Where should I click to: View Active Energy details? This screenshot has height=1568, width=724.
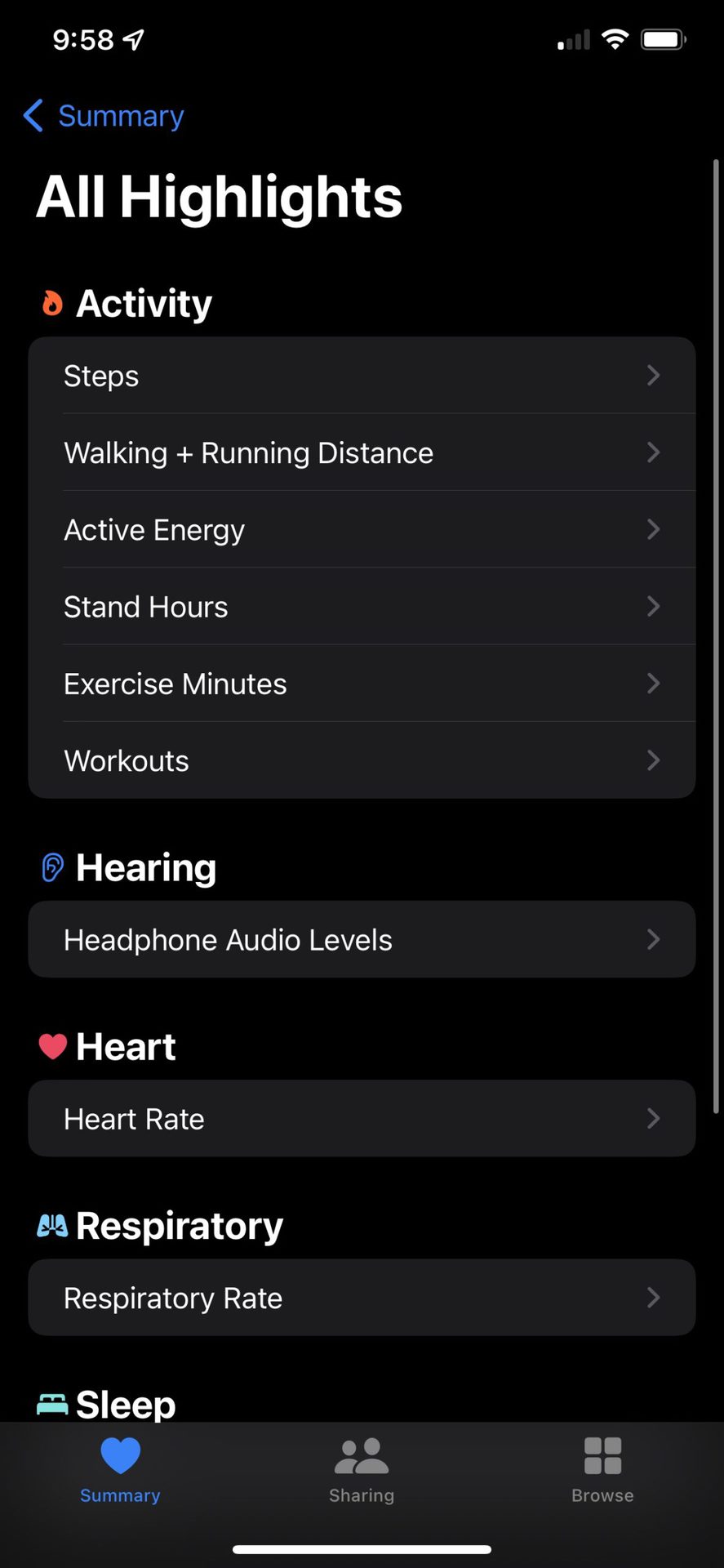tap(362, 530)
